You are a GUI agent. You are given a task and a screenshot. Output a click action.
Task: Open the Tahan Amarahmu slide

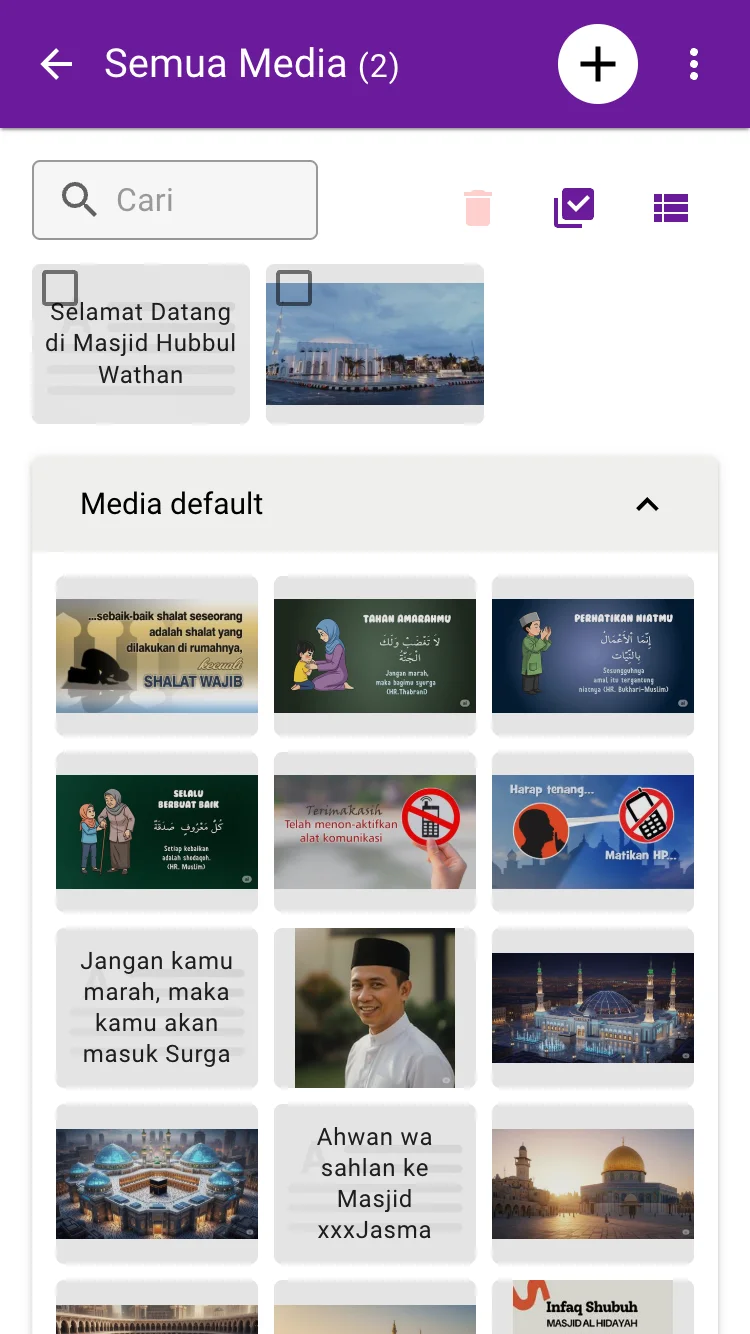click(x=375, y=655)
